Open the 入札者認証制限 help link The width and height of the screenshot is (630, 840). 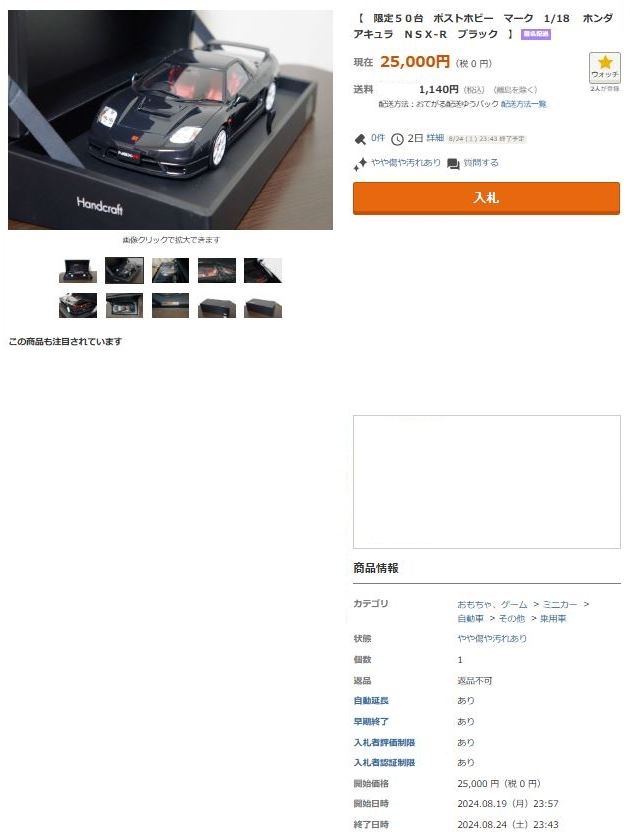tap(384, 763)
